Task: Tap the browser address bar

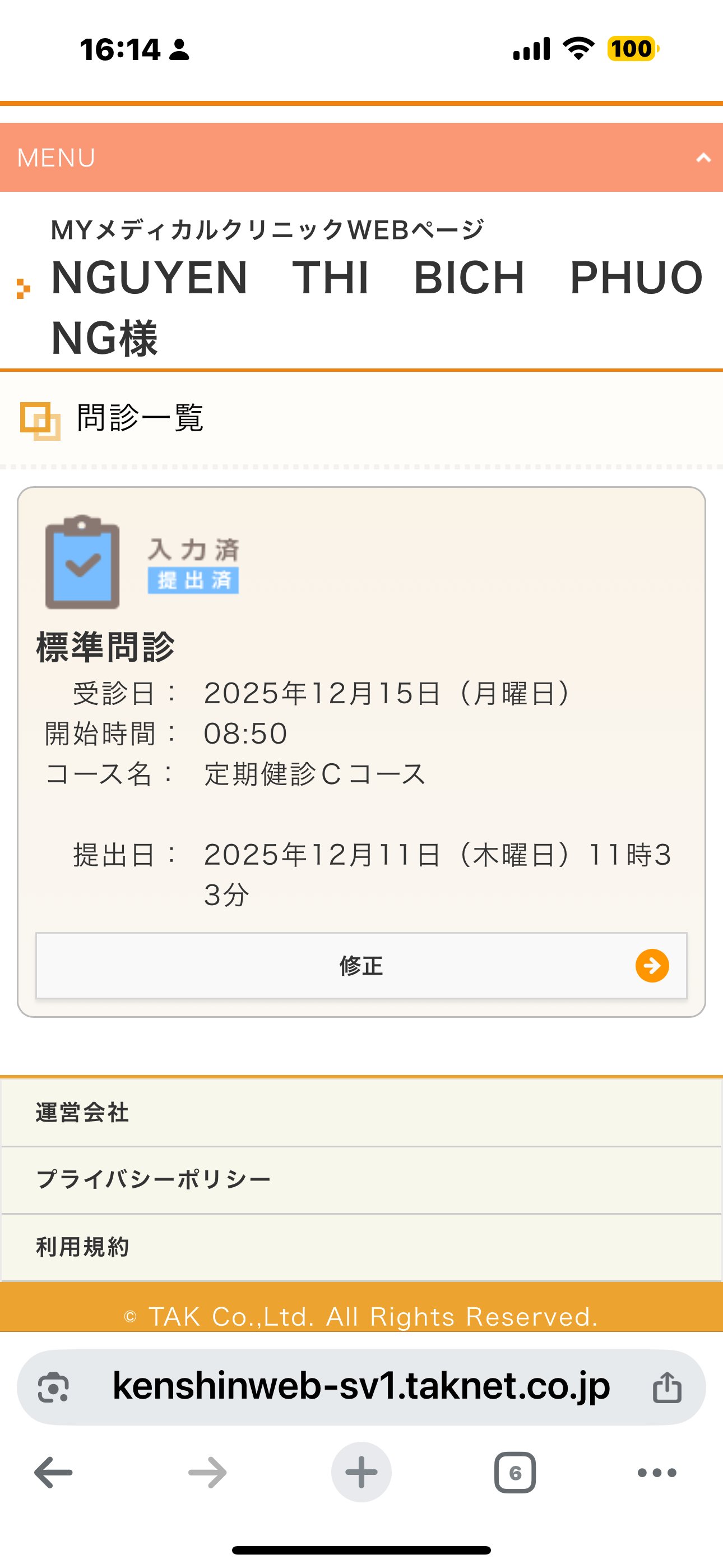Action: [361, 1387]
